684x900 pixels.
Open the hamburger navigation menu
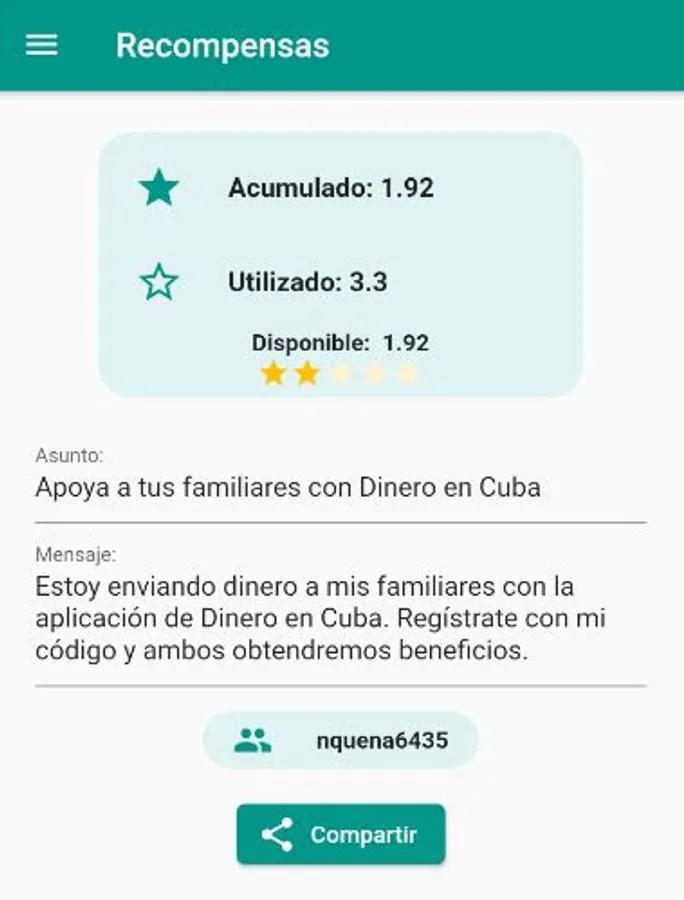pyautogui.click(x=41, y=45)
